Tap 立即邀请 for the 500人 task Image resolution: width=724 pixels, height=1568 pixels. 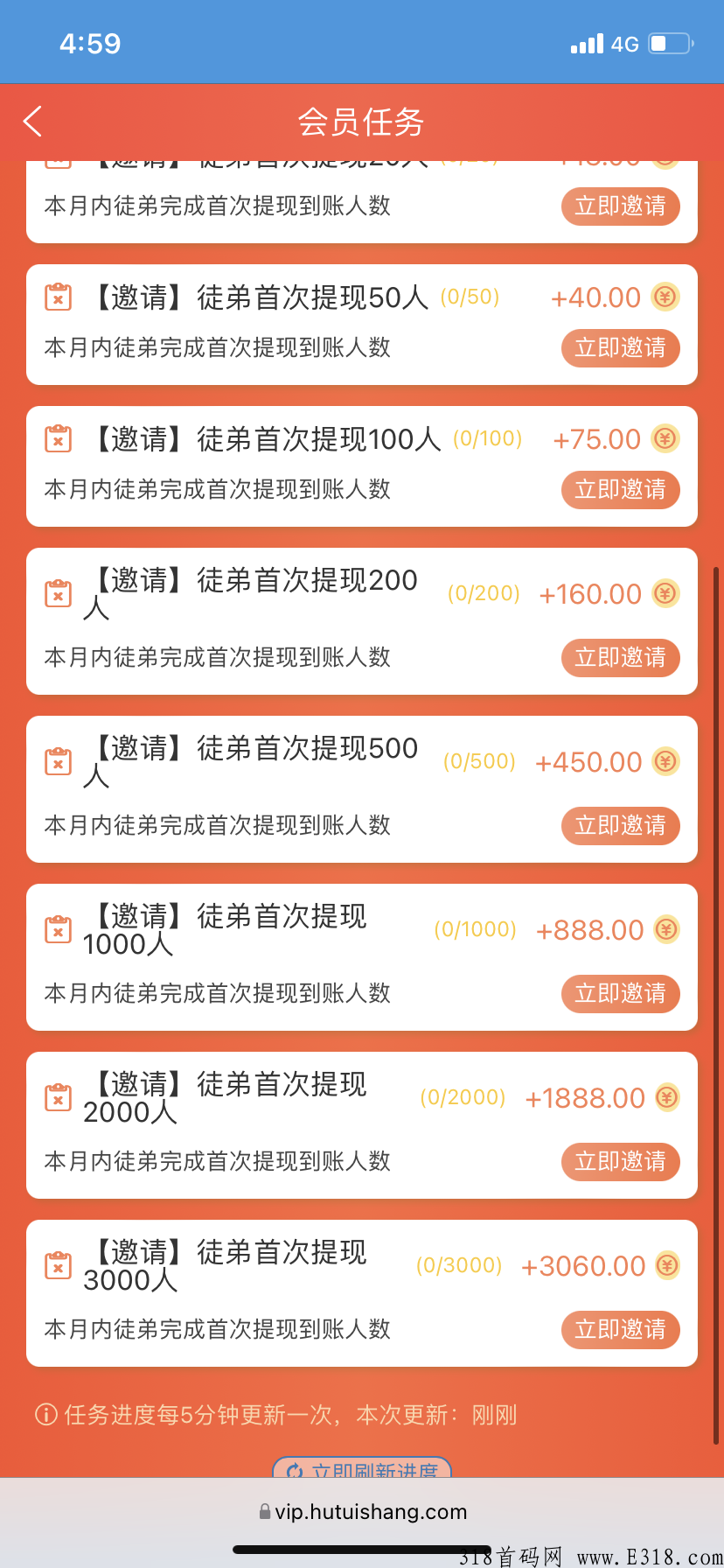click(x=620, y=825)
